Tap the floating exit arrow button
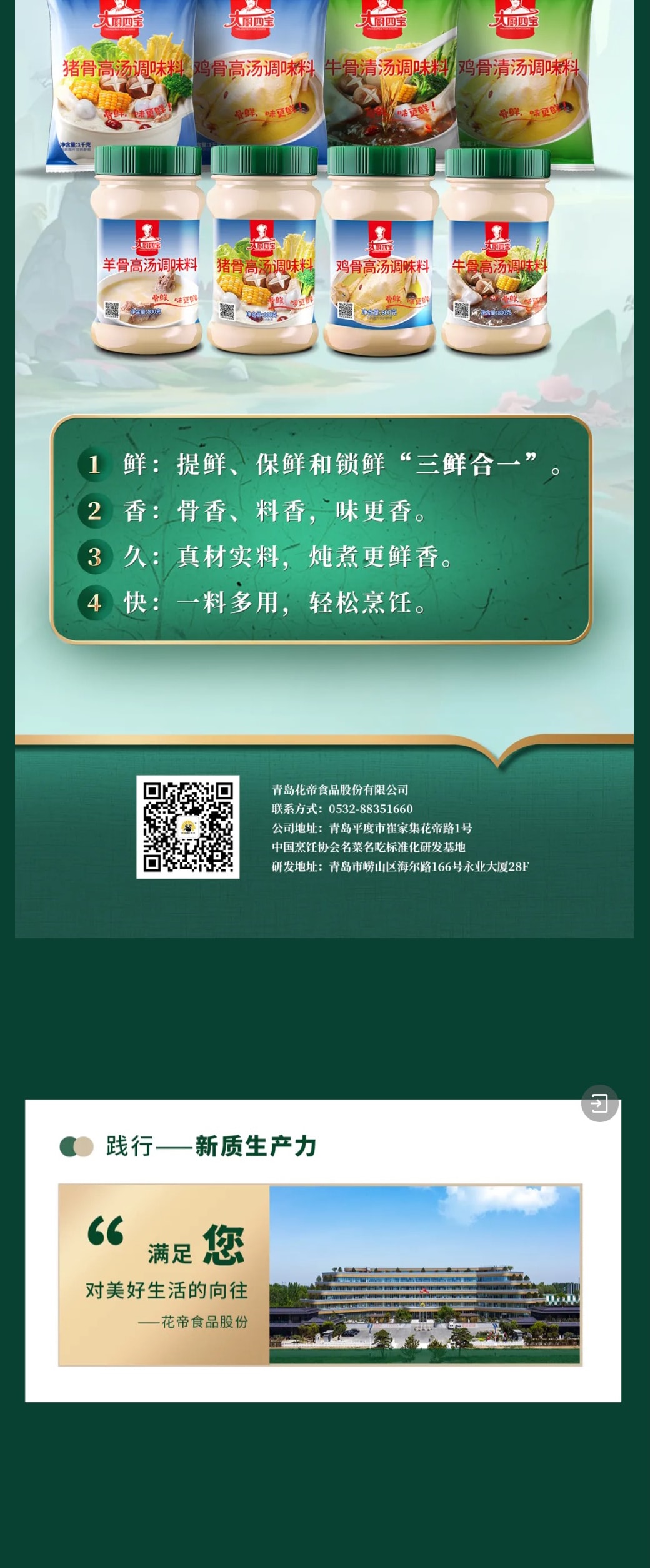This screenshot has width=650, height=1568. [x=599, y=1103]
